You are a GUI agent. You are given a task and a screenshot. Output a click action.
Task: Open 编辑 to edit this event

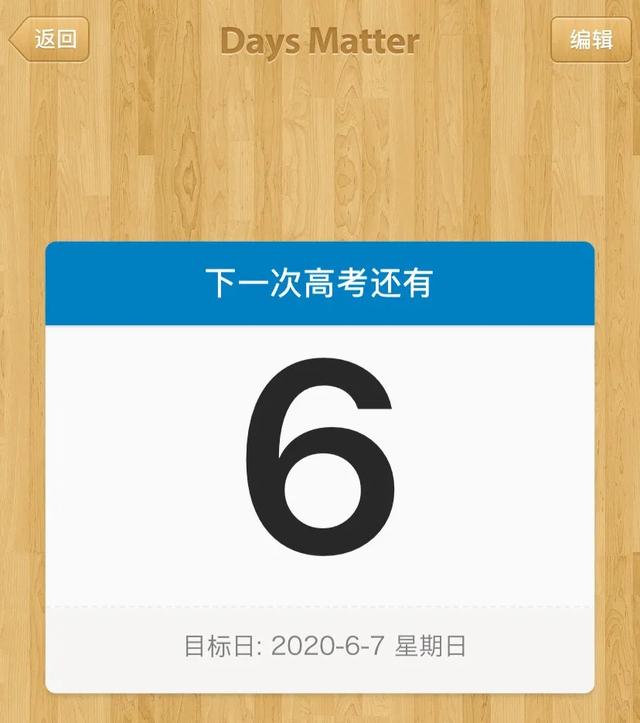[591, 39]
